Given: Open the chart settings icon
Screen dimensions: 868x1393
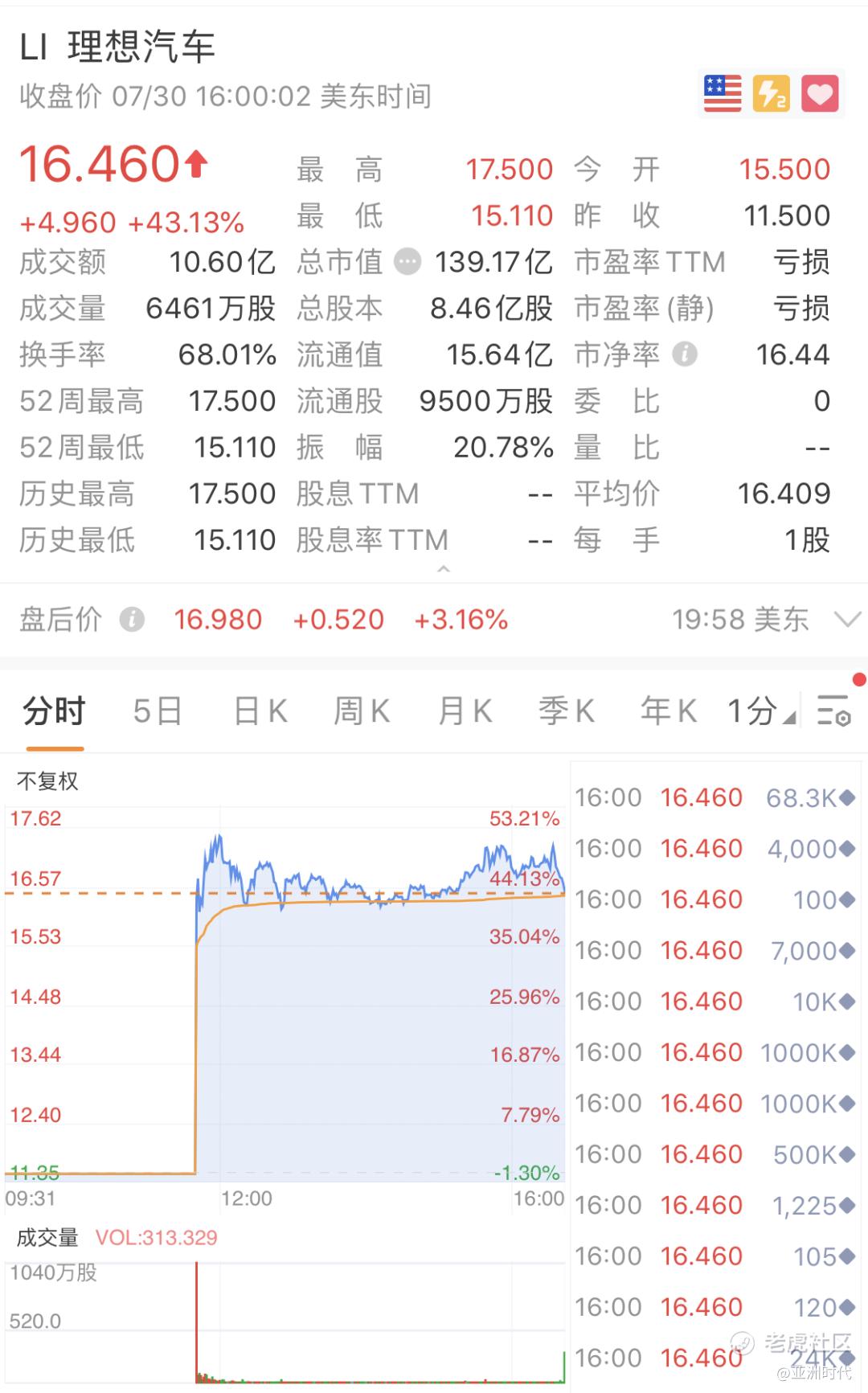Looking at the screenshot, I should pos(833,711).
